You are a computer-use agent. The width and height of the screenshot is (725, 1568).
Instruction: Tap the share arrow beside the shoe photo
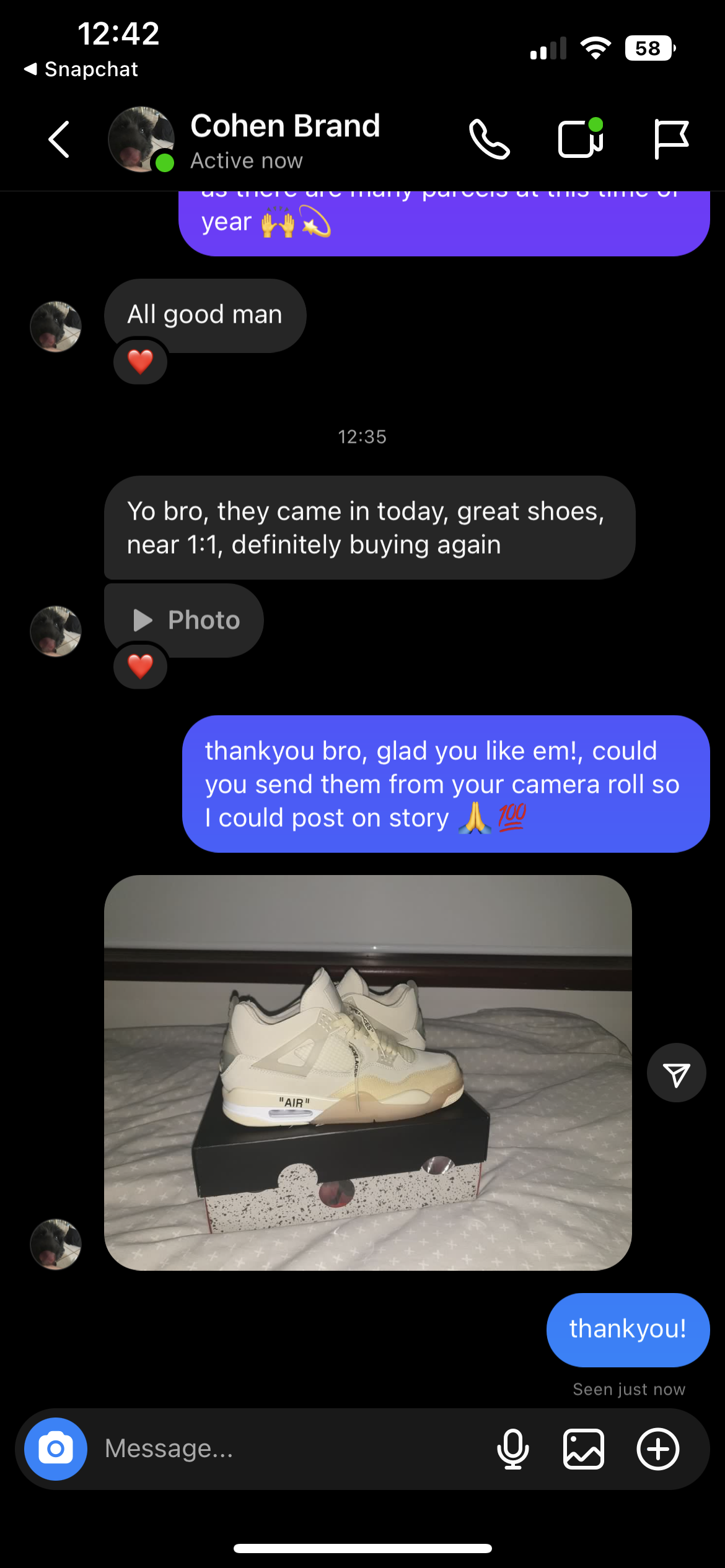676,1073
